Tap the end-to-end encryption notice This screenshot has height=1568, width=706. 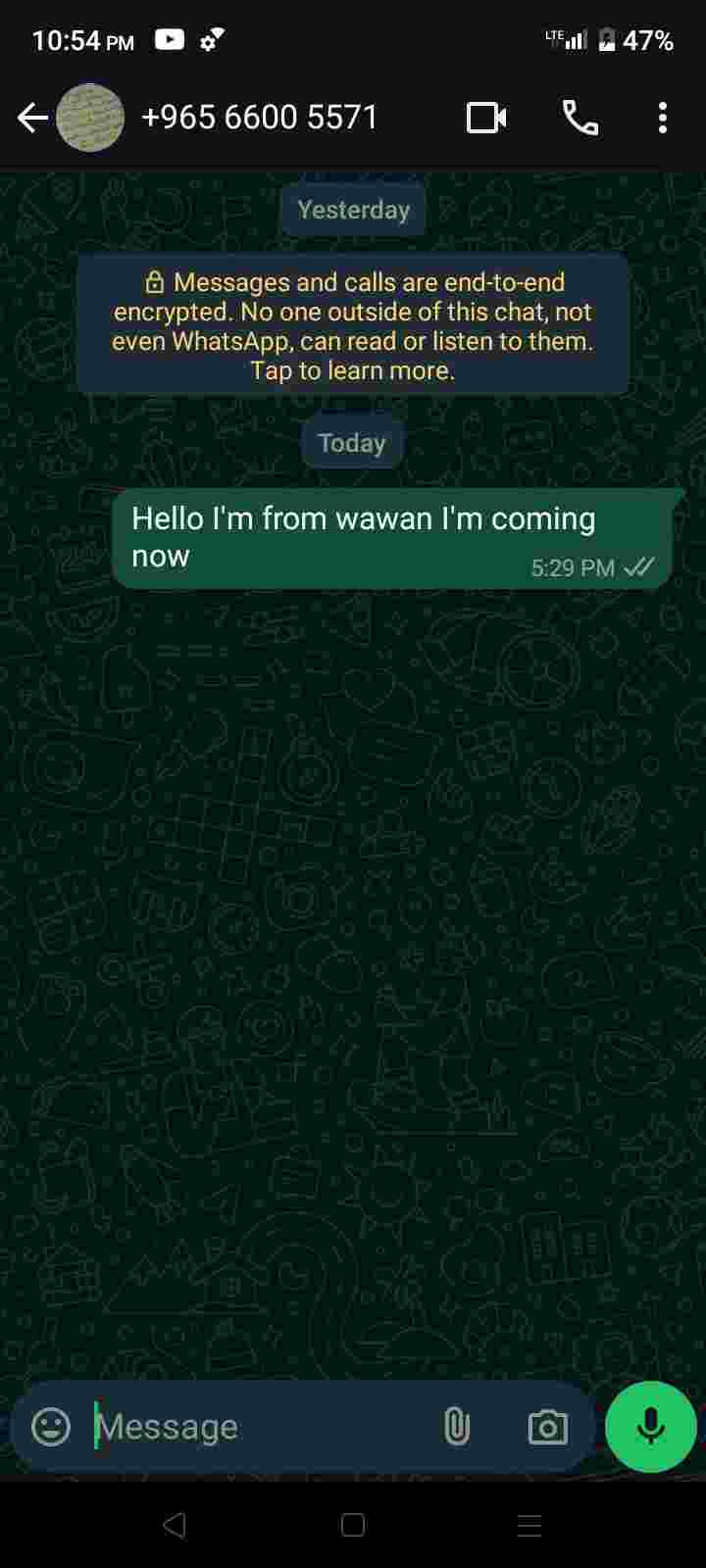tap(353, 326)
